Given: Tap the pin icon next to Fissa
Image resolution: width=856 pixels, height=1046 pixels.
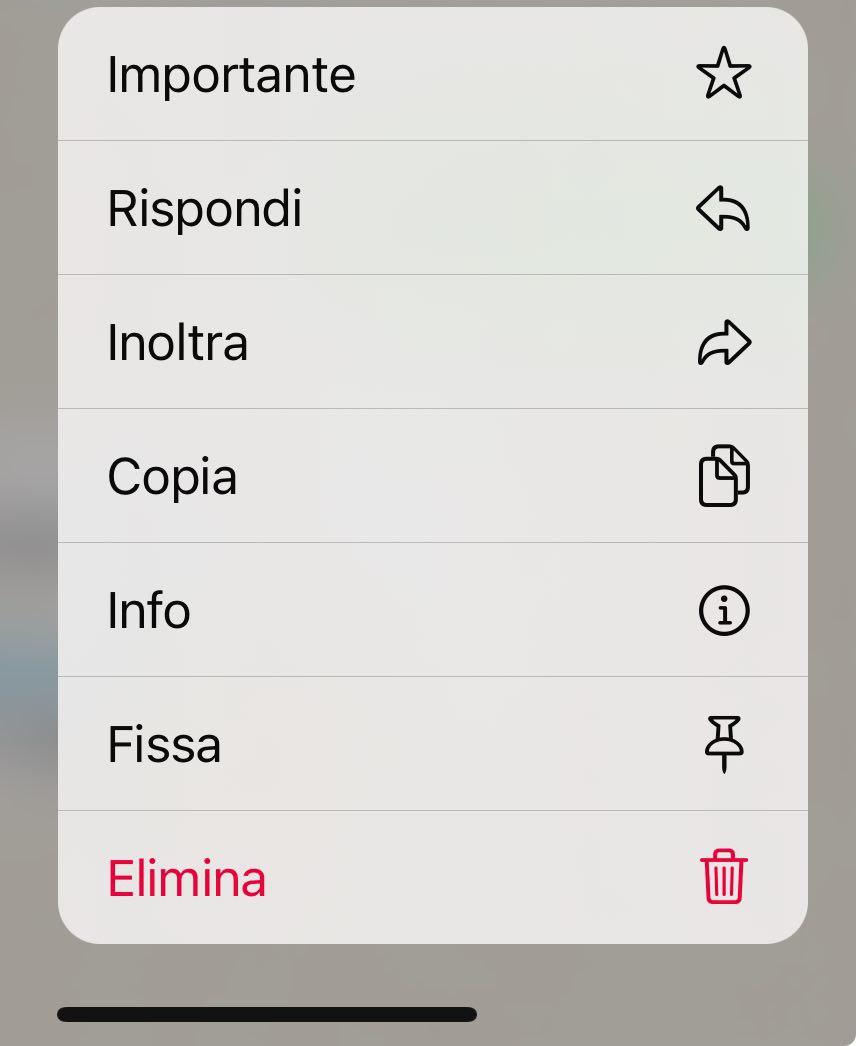Looking at the screenshot, I should tap(723, 744).
